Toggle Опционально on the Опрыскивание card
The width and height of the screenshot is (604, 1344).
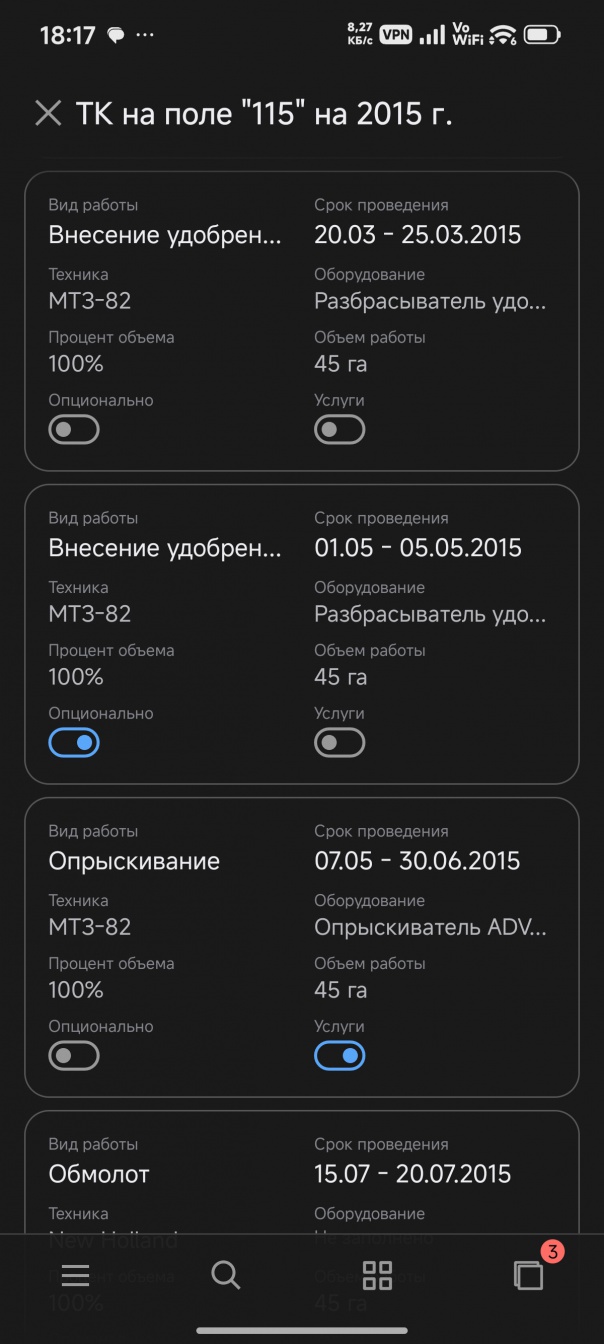74,1056
